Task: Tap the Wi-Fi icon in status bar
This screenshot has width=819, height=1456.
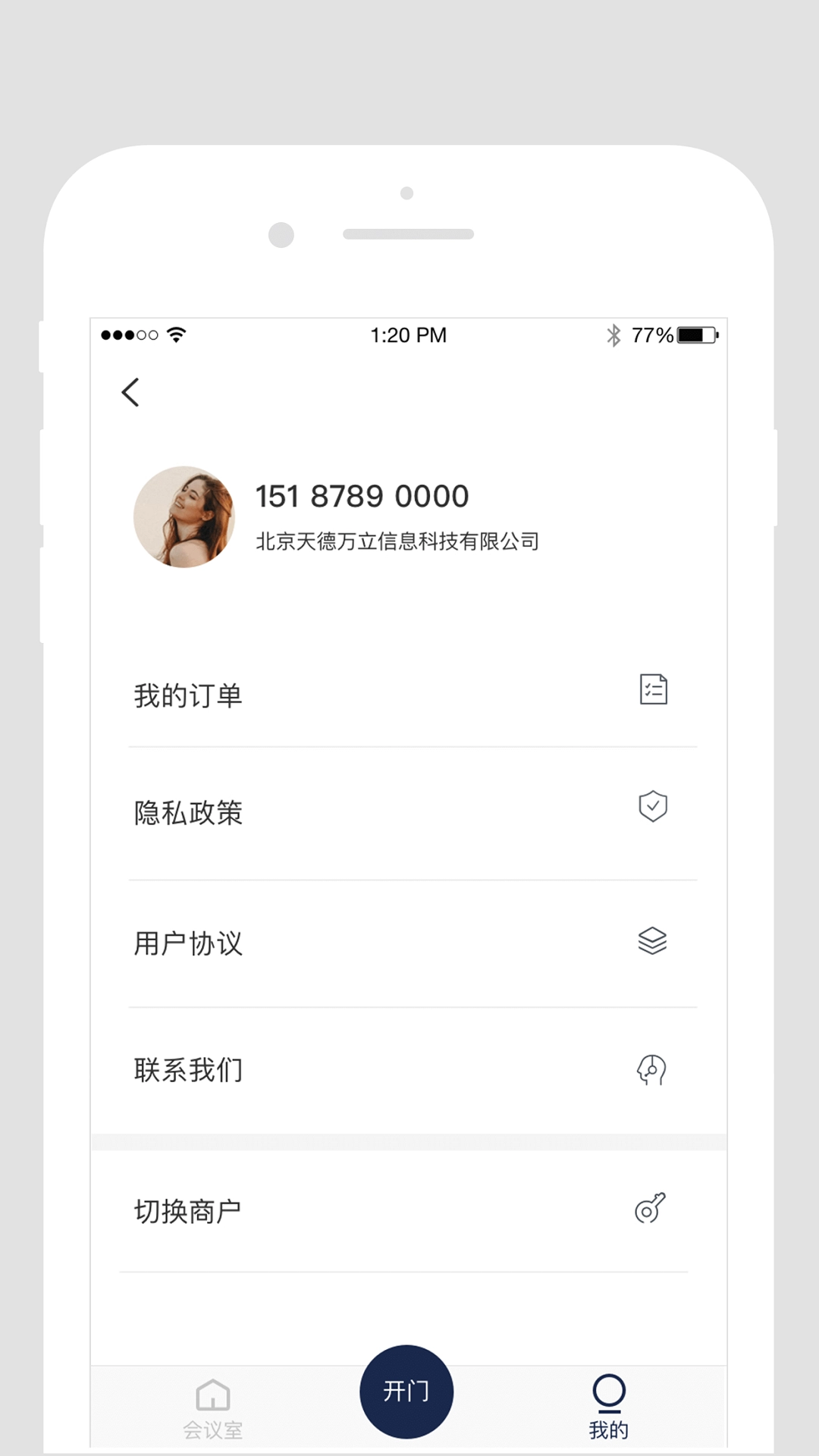Action: pyautogui.click(x=175, y=332)
